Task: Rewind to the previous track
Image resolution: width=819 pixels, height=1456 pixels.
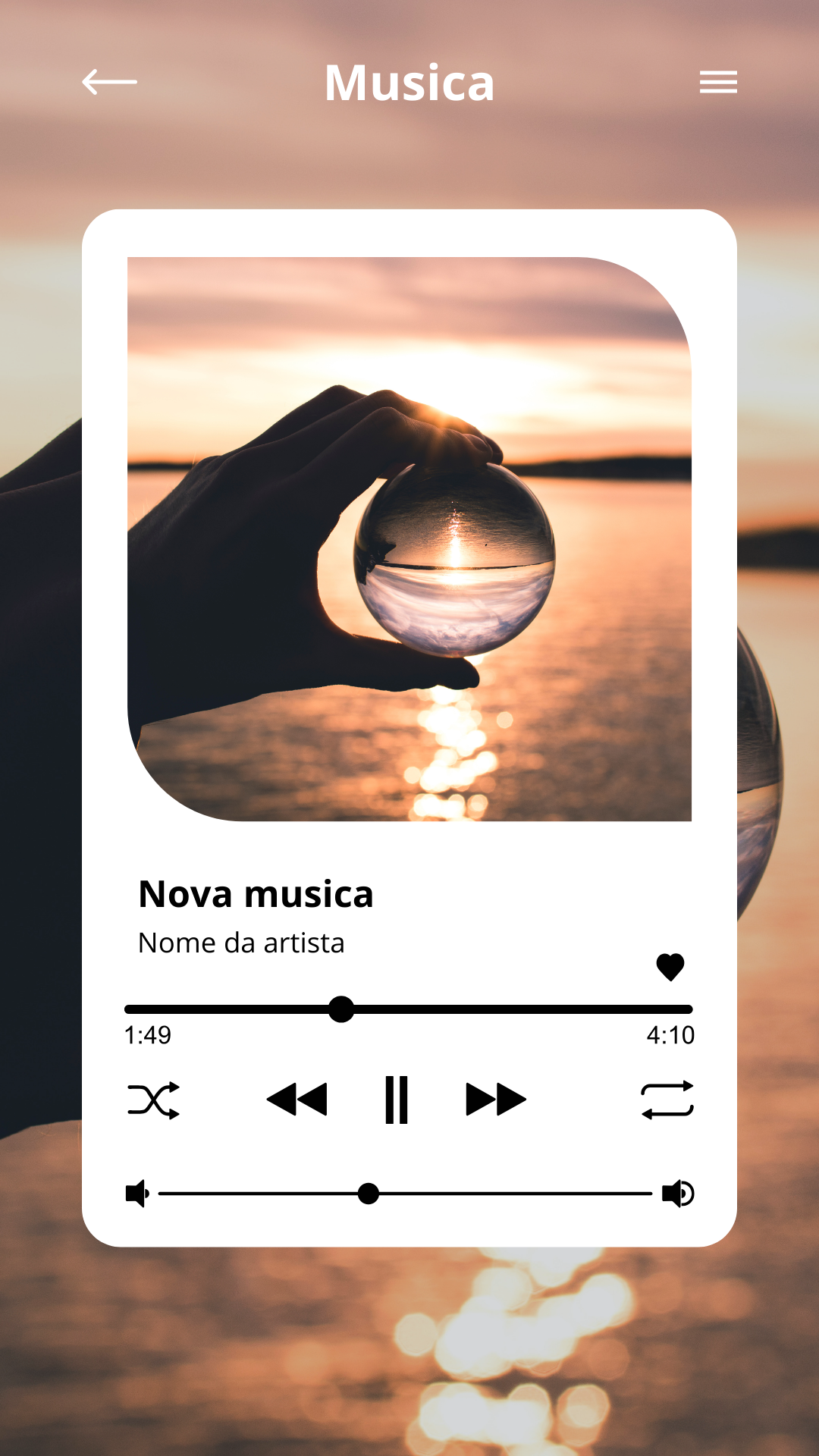Action: [297, 1100]
